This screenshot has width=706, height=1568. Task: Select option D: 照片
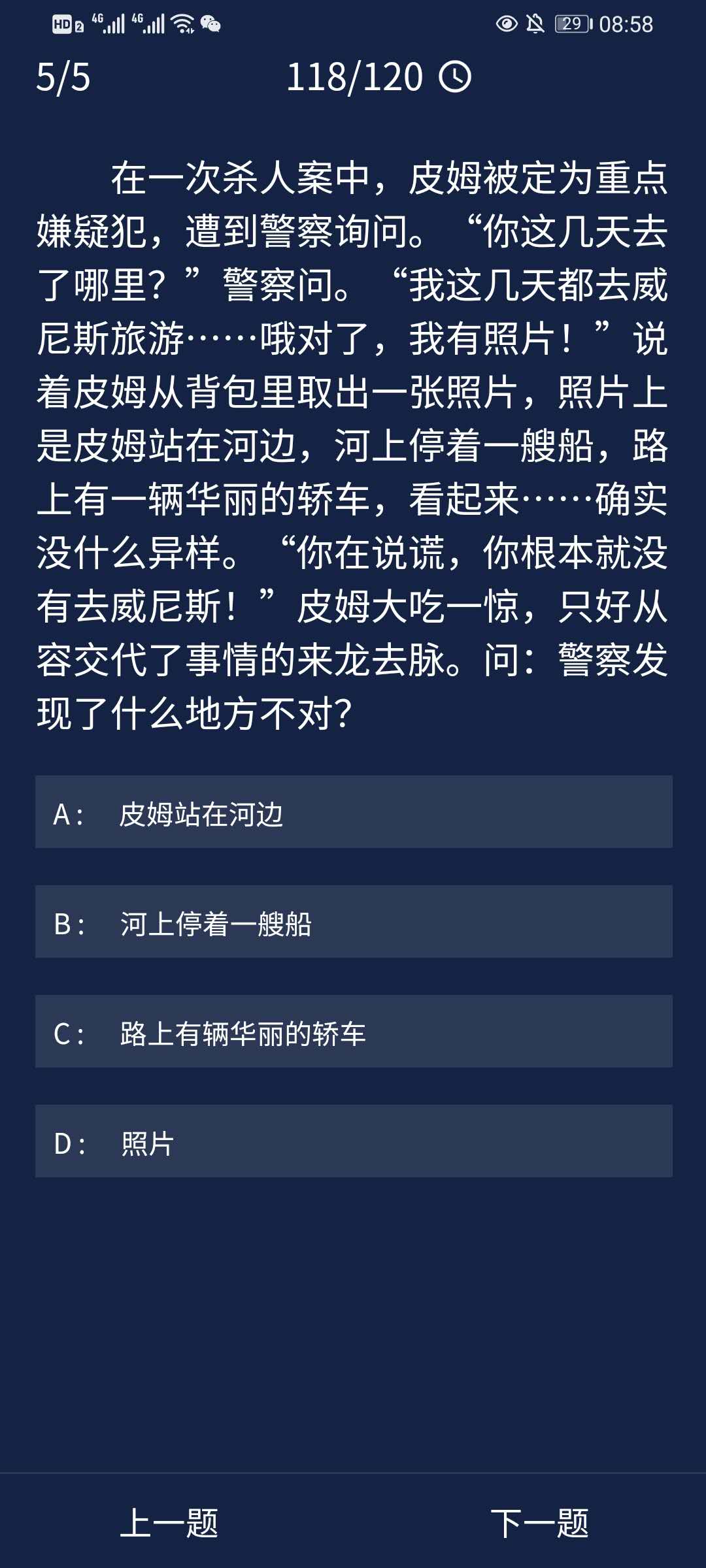coord(353,1141)
